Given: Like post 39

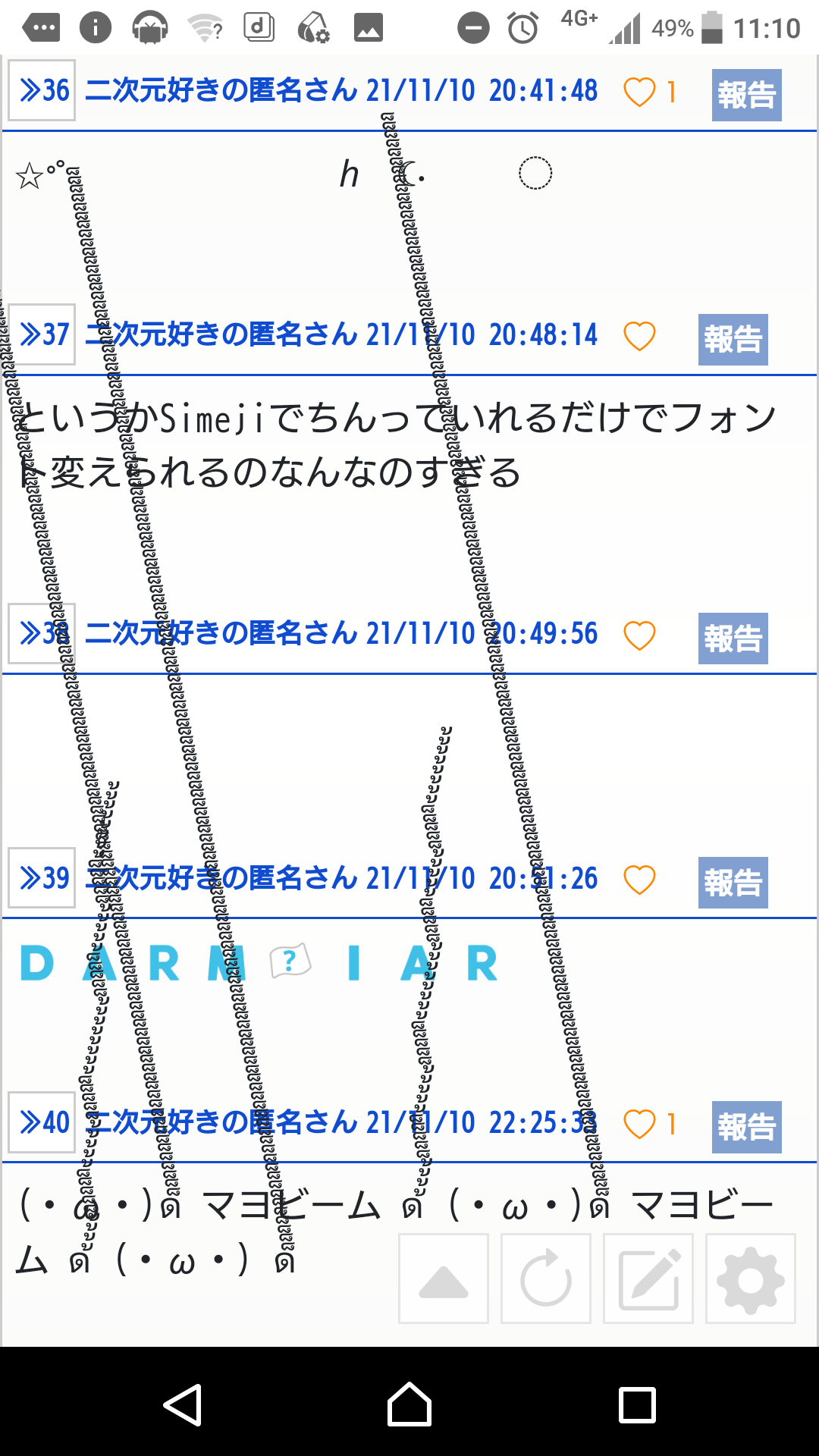Looking at the screenshot, I should point(639,880).
